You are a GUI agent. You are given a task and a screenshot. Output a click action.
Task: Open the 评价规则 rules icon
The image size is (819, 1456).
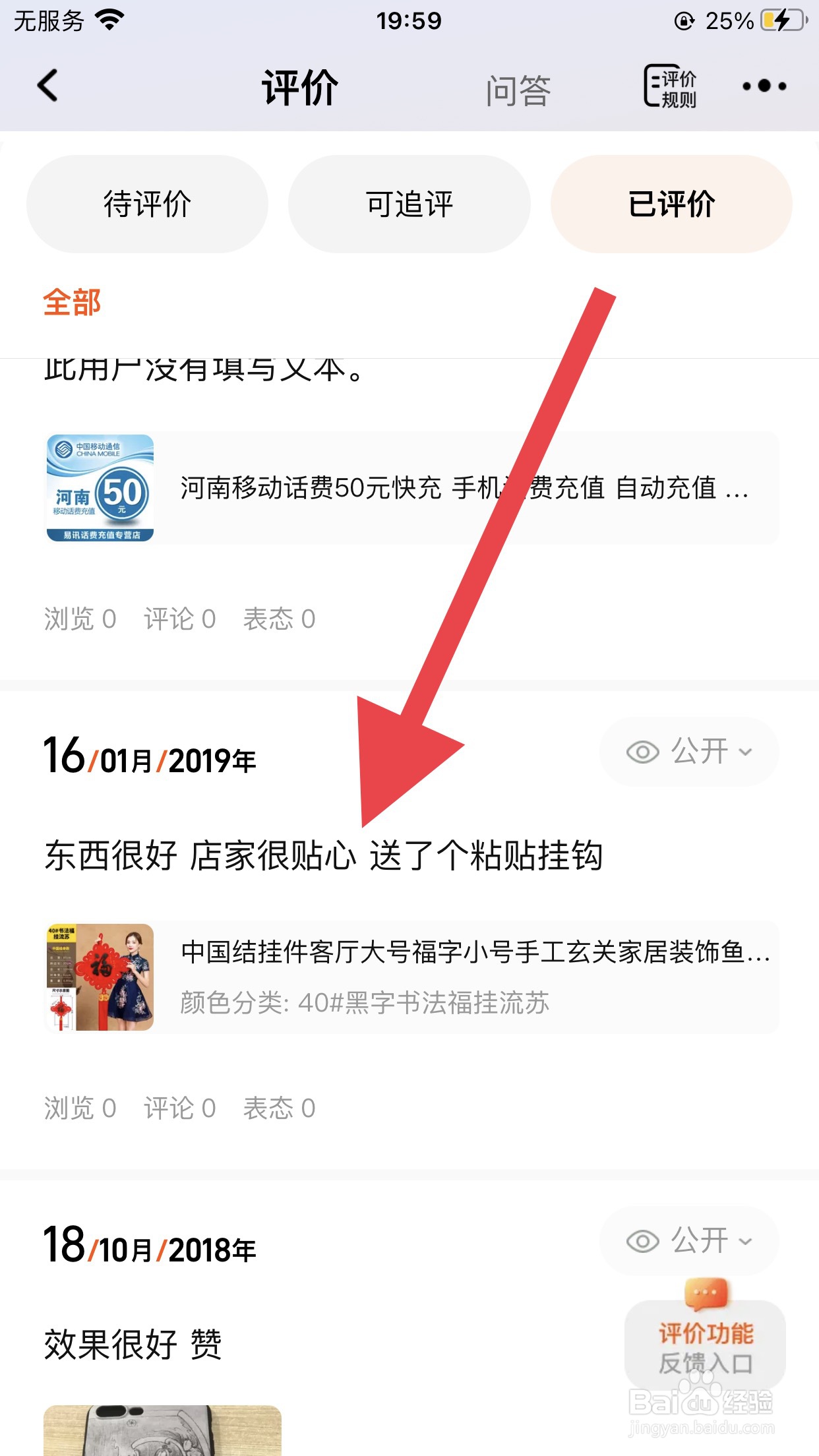tap(671, 86)
